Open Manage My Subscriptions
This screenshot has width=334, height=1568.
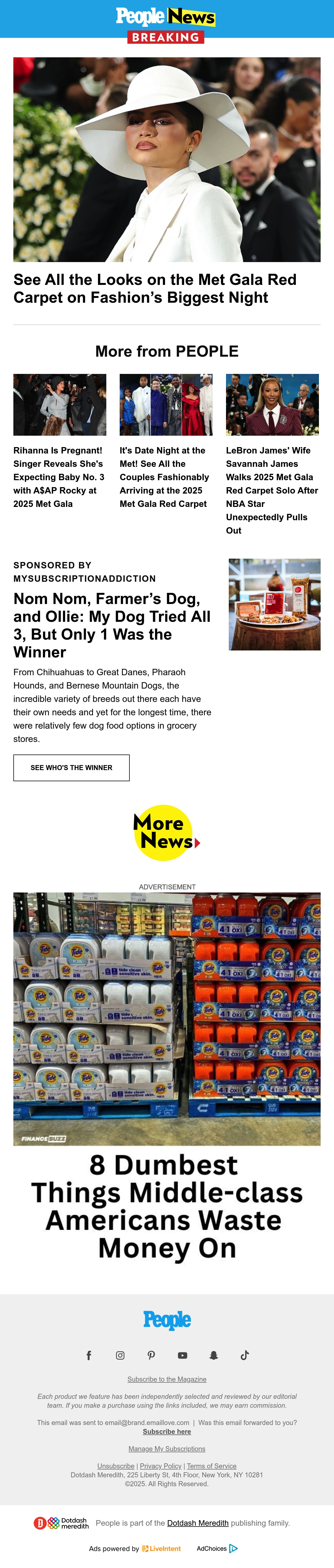167,1449
